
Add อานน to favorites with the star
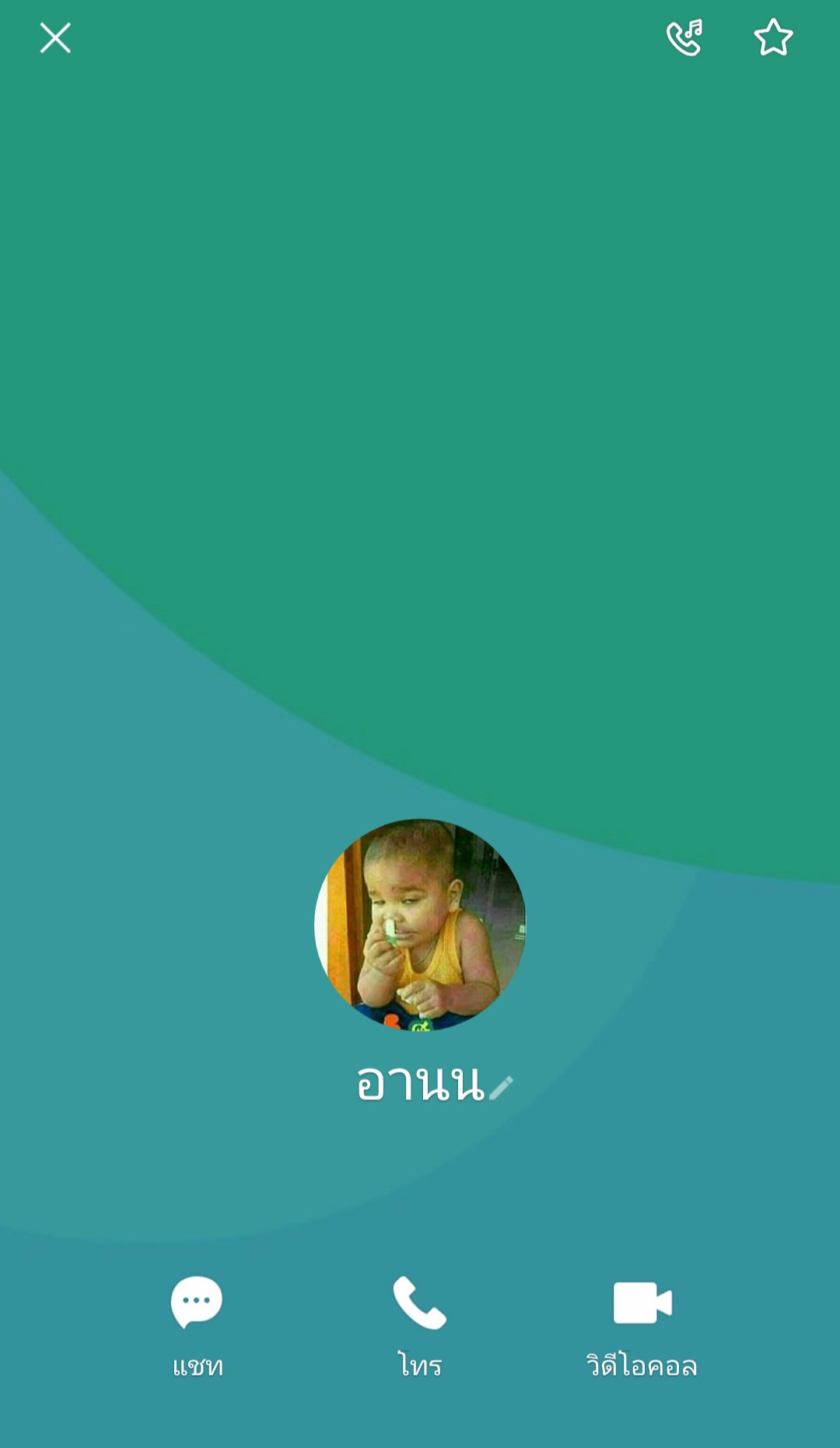click(x=773, y=37)
